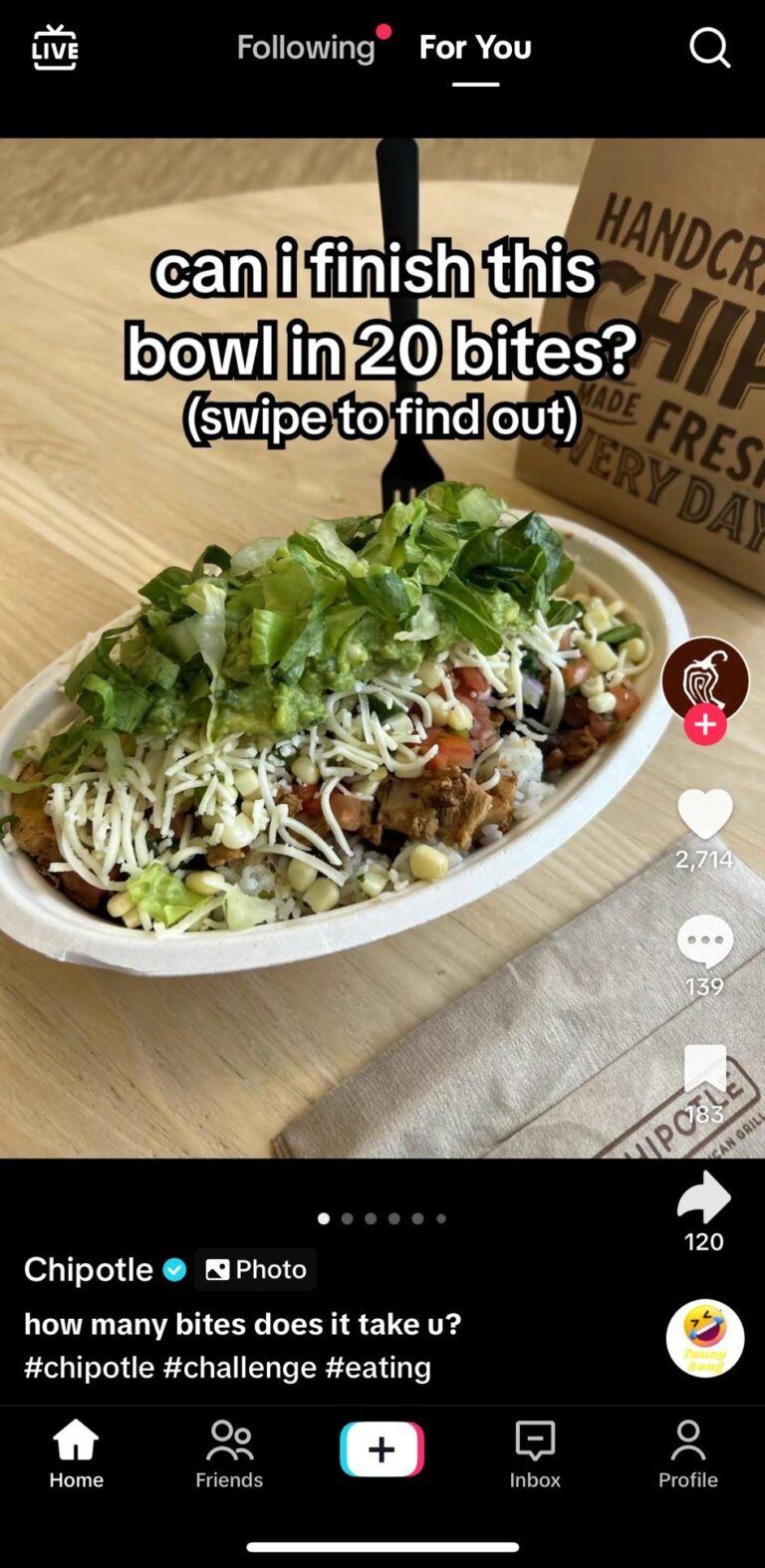
Task: Switch to the Following feed
Action: point(306,47)
